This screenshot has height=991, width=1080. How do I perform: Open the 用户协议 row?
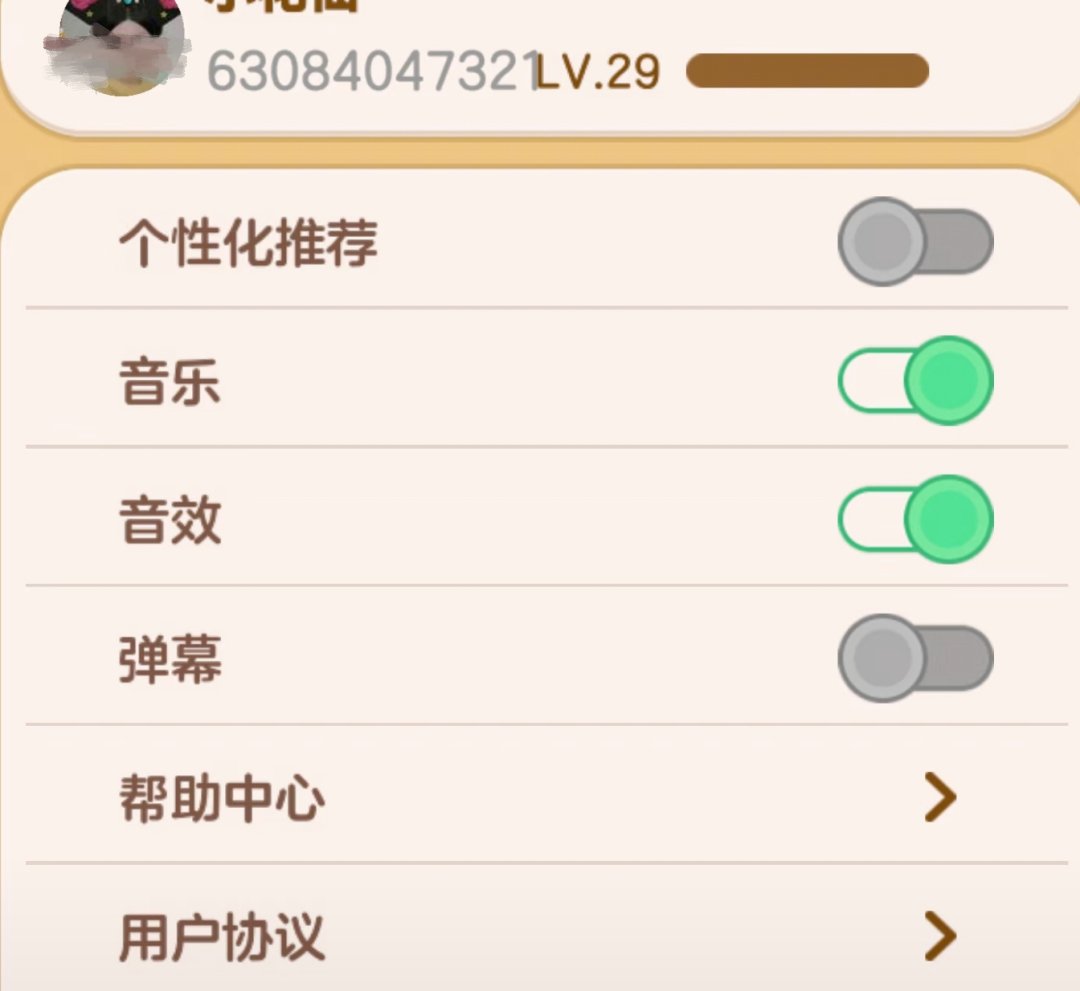540,936
